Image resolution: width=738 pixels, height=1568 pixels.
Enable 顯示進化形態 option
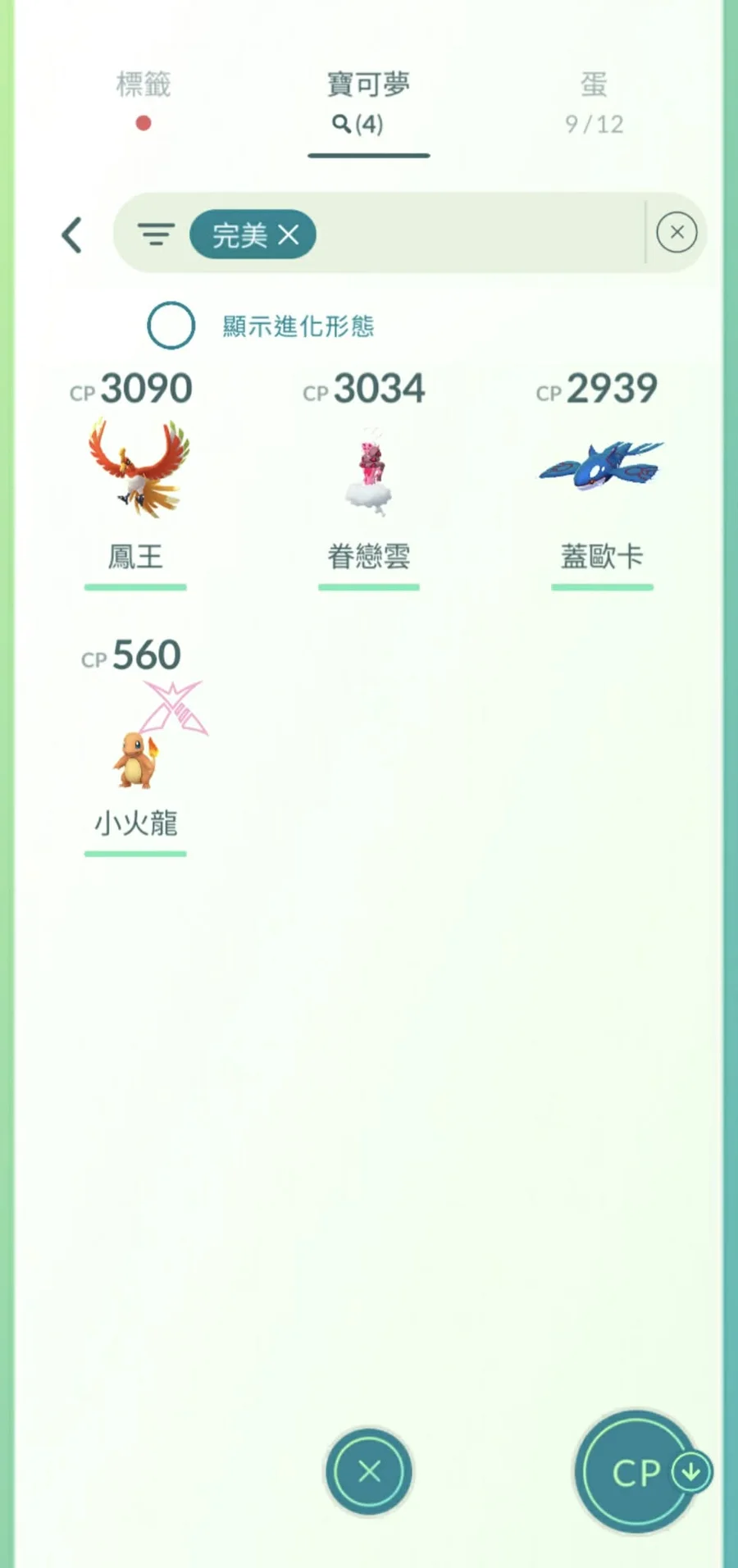click(171, 326)
